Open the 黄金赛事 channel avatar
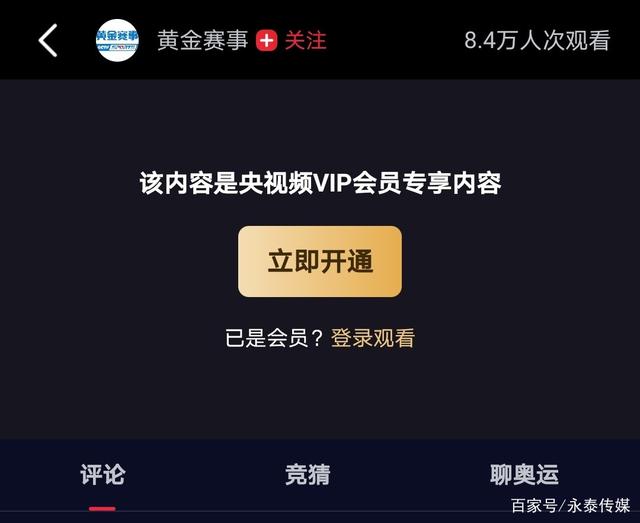 coord(117,41)
